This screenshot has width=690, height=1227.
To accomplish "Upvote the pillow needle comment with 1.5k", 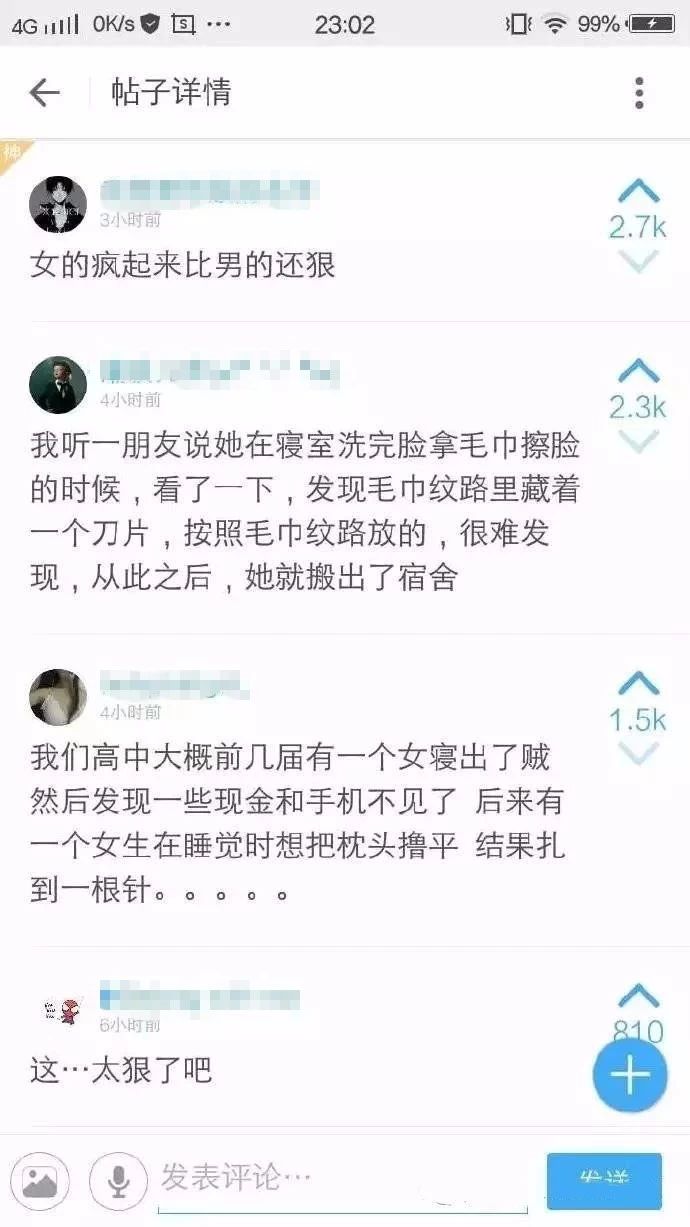I will tap(638, 683).
